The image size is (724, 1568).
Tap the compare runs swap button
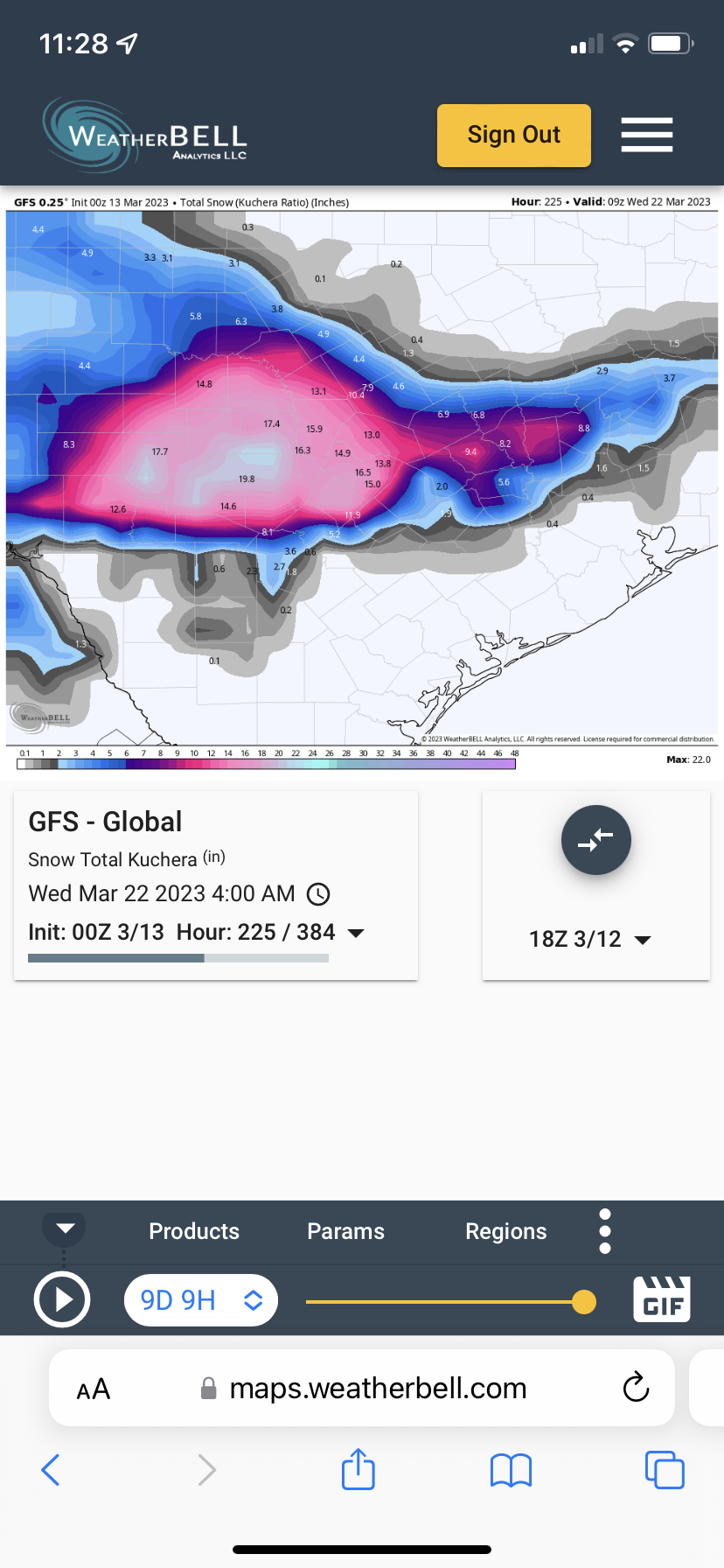pyautogui.click(x=595, y=840)
